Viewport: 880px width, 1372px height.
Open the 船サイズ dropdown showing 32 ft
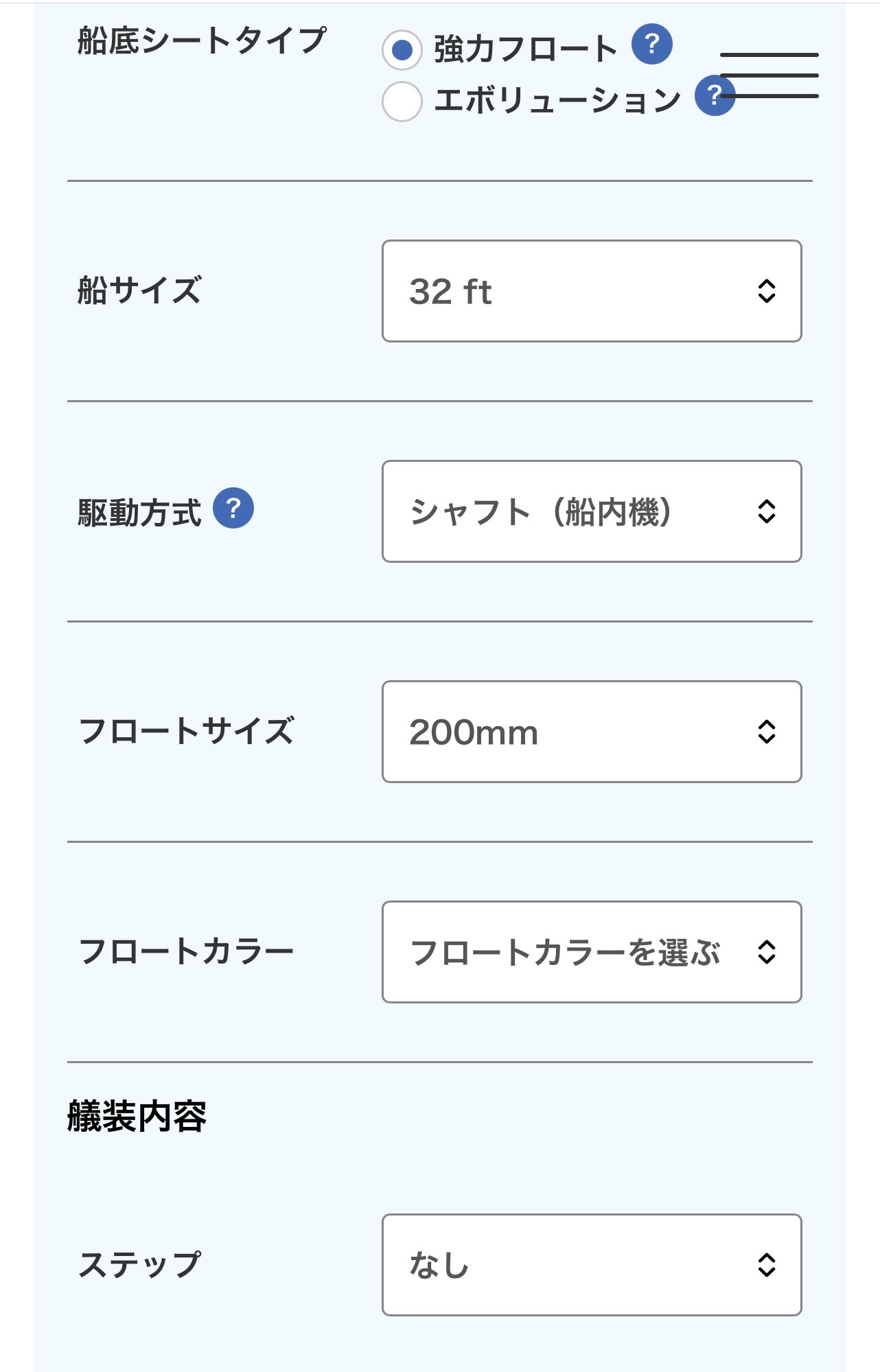click(x=590, y=291)
